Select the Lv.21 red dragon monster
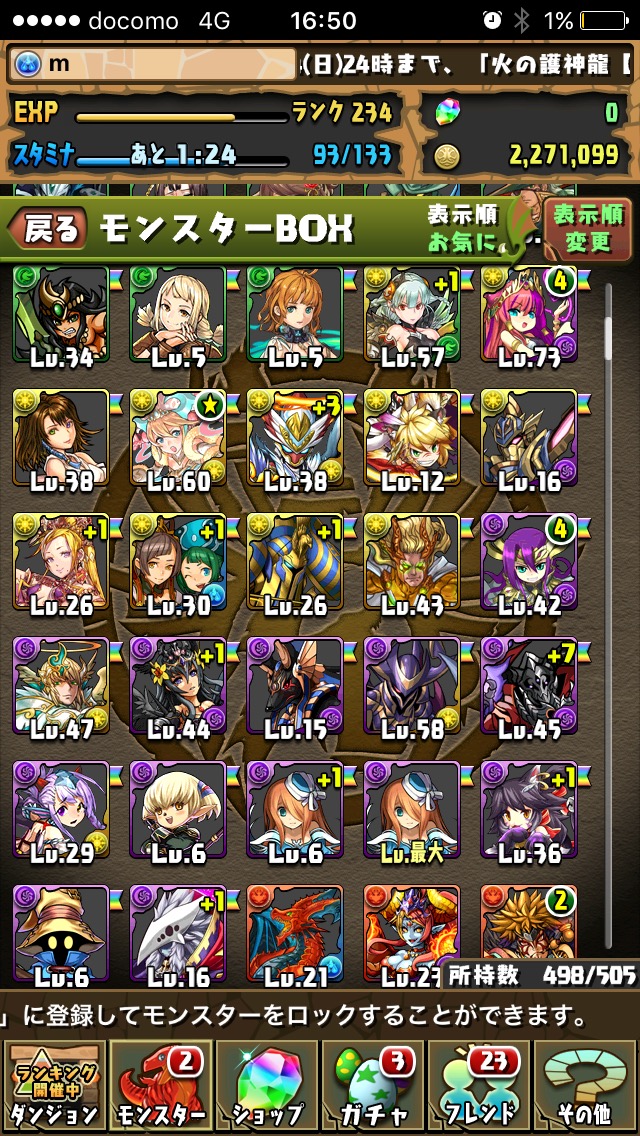 [295, 934]
